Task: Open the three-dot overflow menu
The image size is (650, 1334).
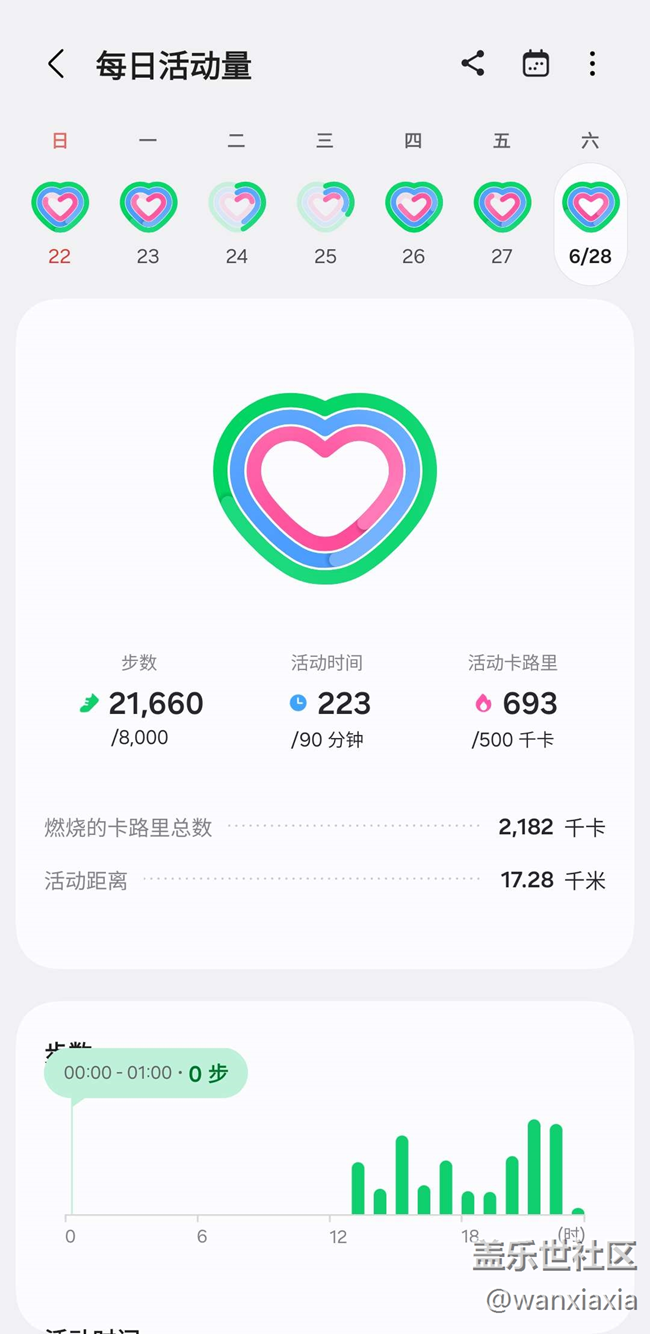Action: [x=592, y=64]
